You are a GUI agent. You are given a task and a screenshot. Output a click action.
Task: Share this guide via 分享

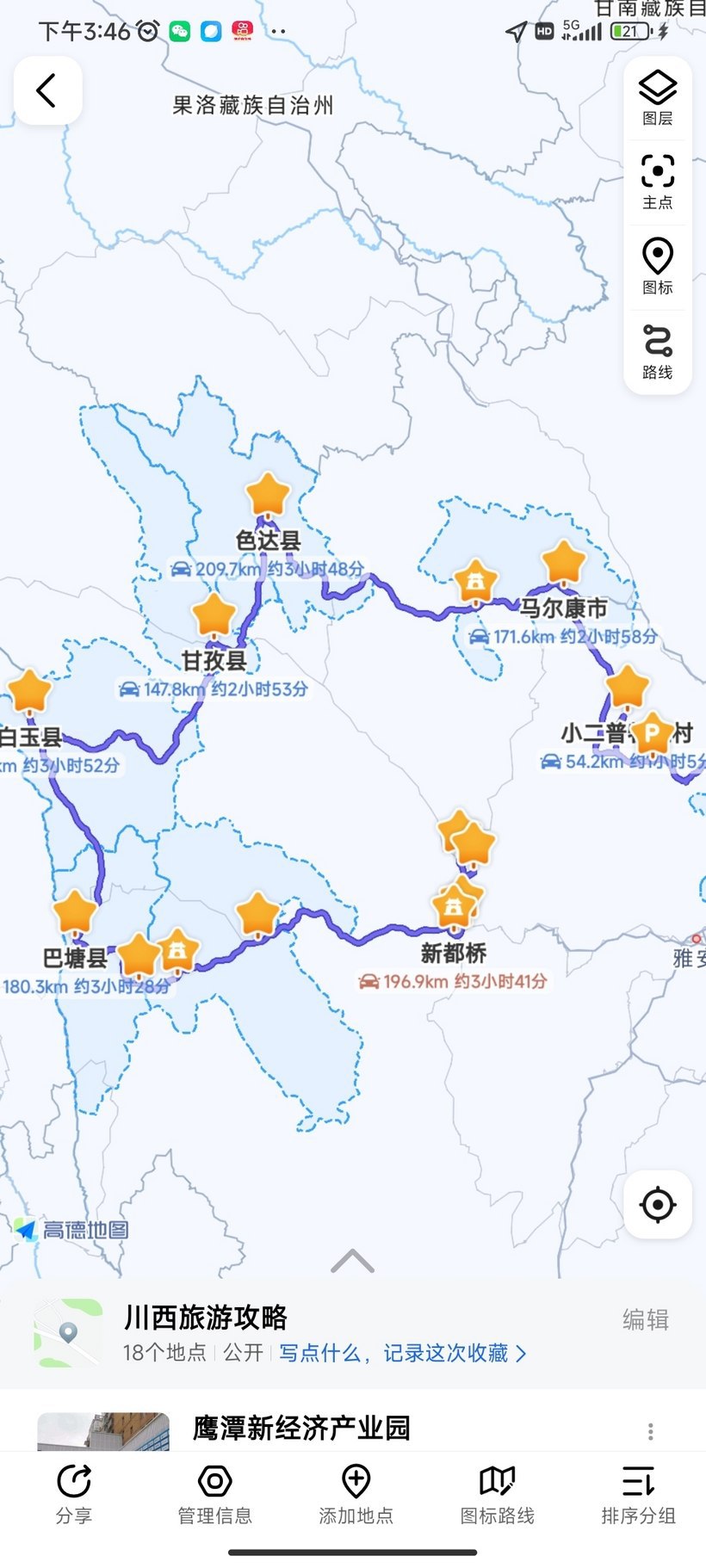coord(74,1495)
